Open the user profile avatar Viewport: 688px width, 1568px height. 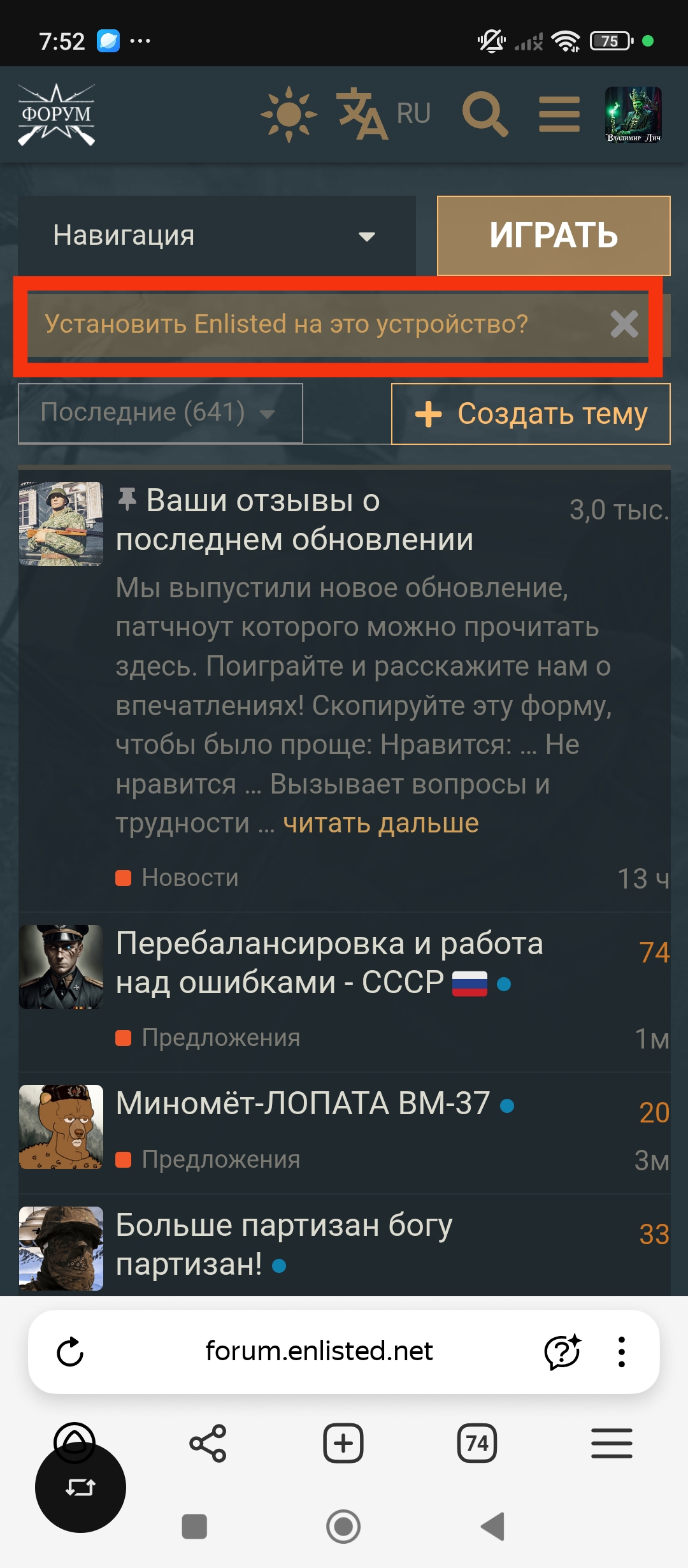point(633,114)
